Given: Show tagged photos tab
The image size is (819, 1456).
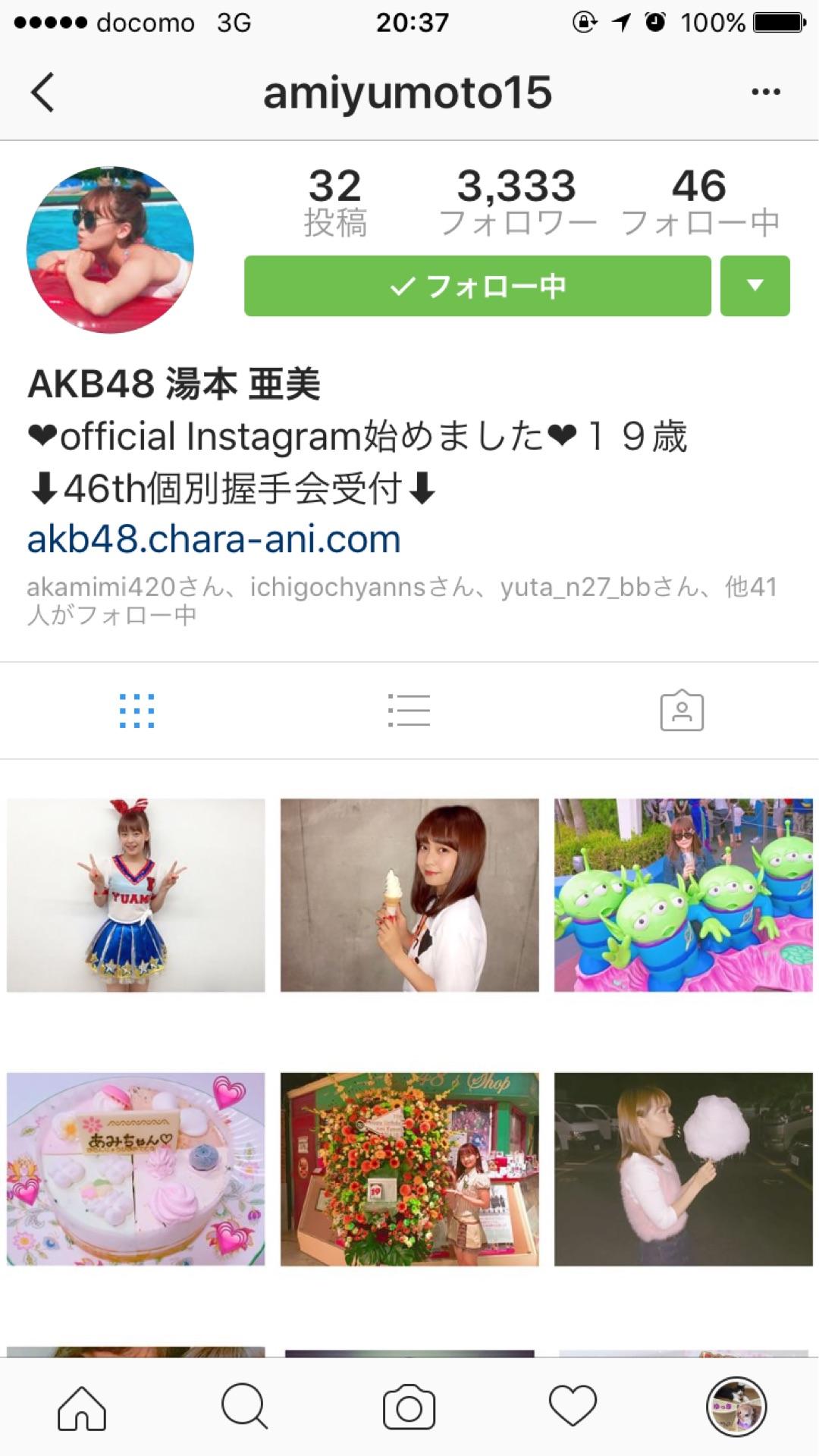Looking at the screenshot, I should (682, 711).
